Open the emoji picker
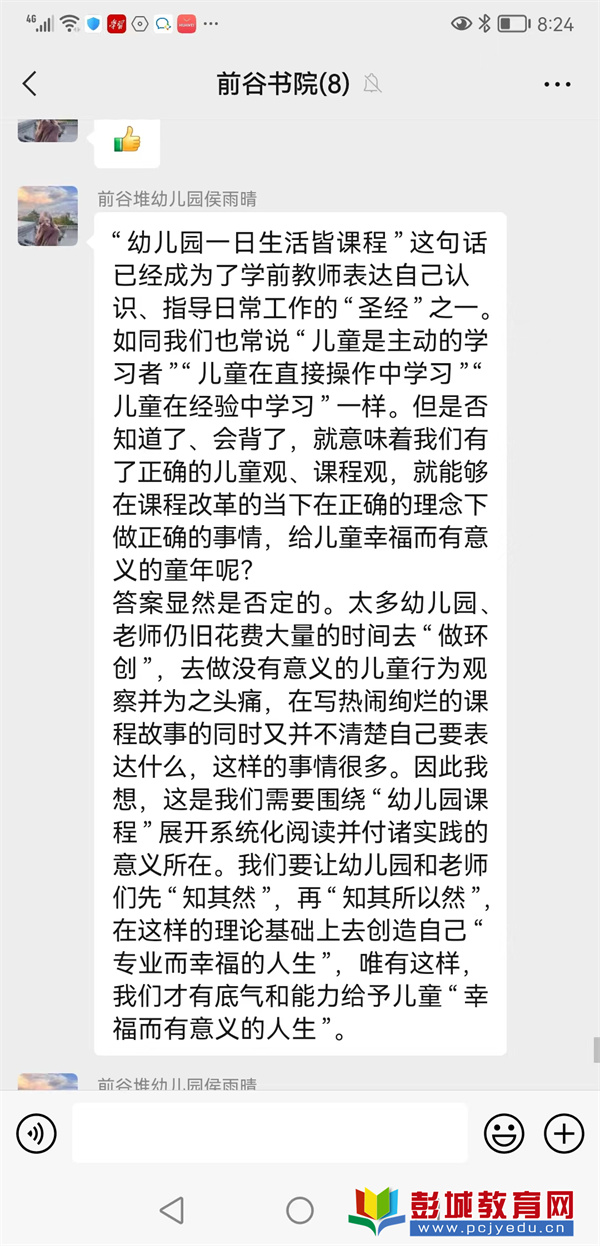The width and height of the screenshot is (600, 1246). tap(504, 1133)
